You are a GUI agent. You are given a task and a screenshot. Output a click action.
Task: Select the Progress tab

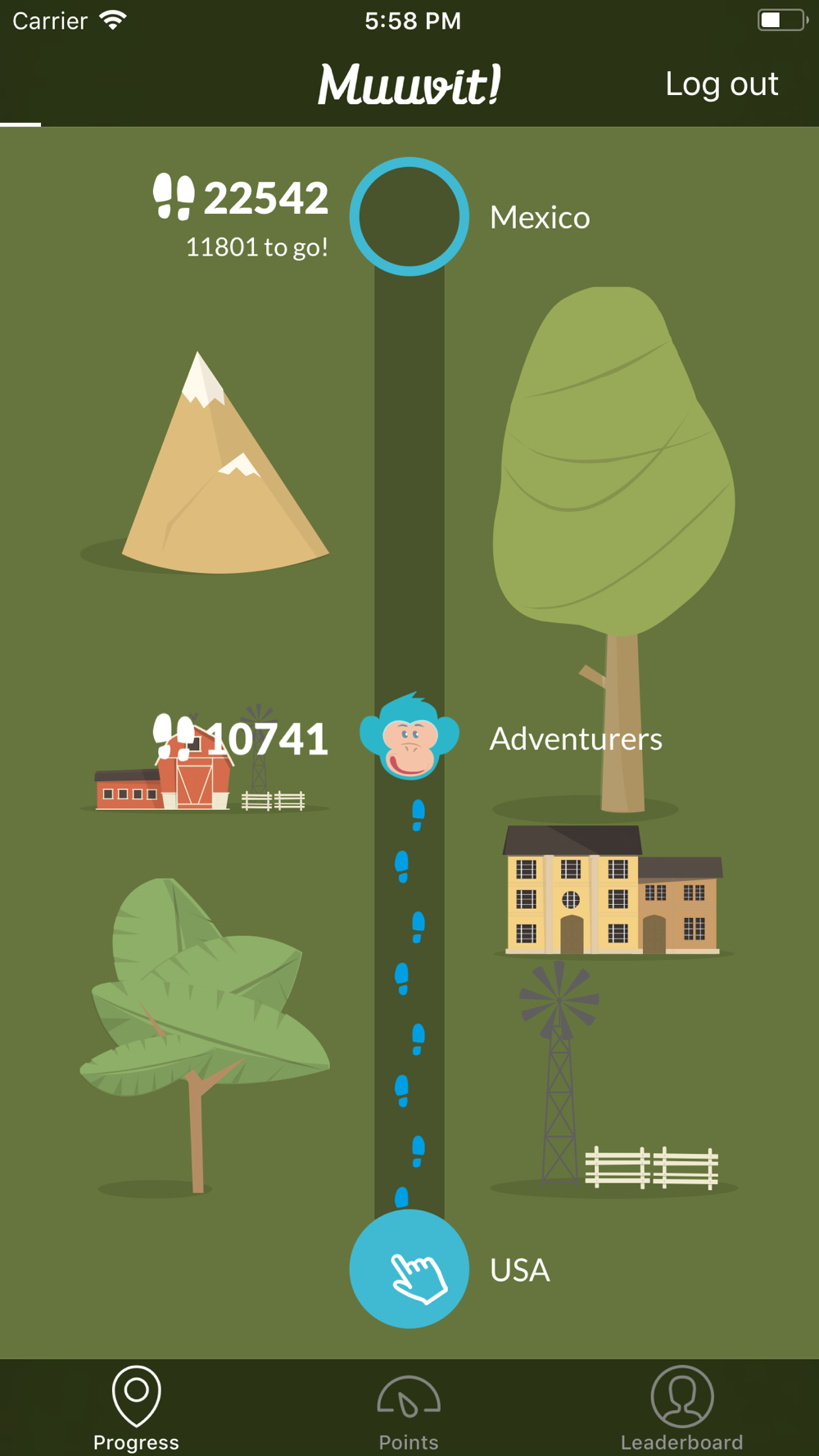click(x=136, y=1409)
